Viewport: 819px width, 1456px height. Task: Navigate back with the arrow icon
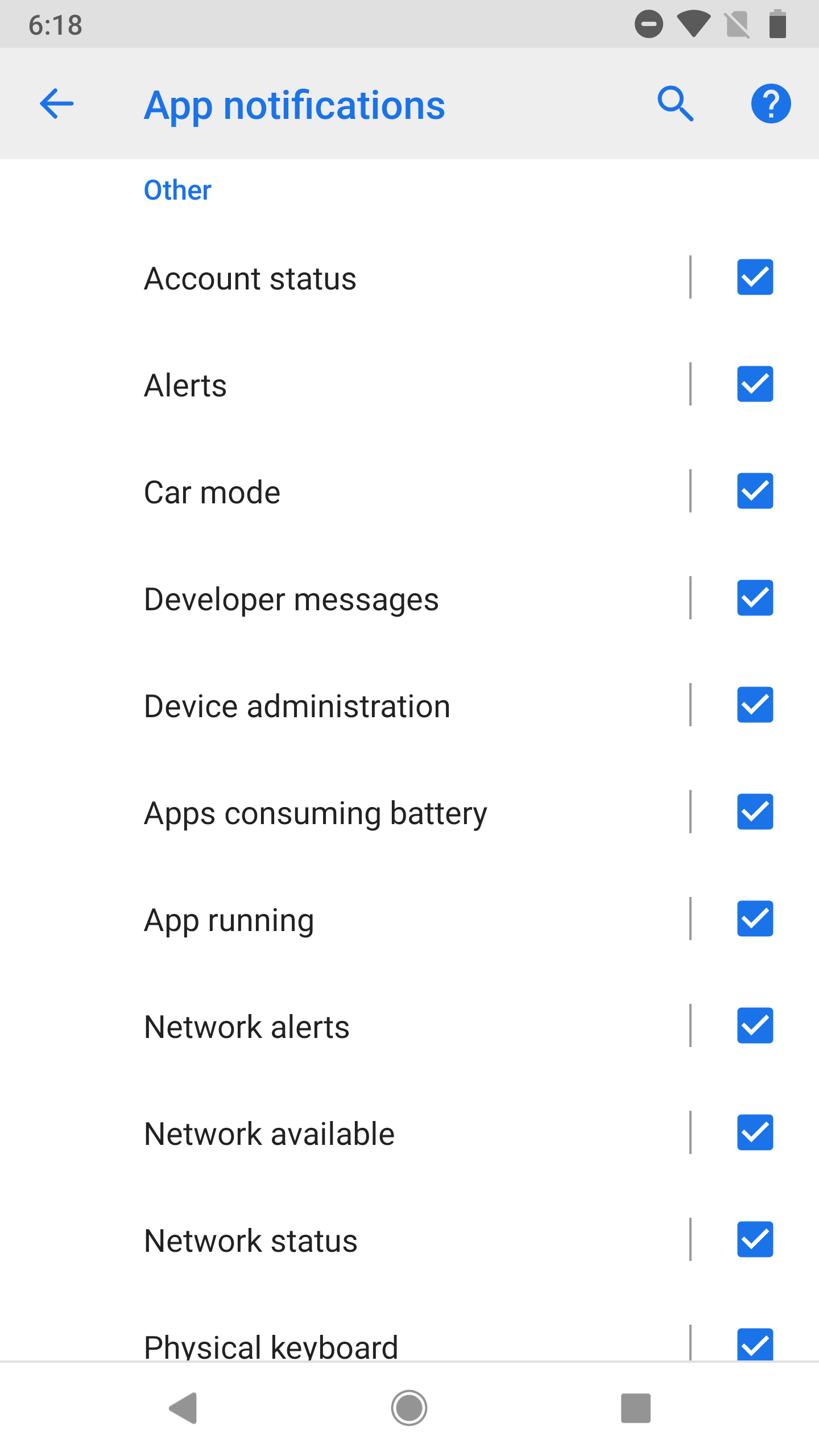tap(56, 104)
